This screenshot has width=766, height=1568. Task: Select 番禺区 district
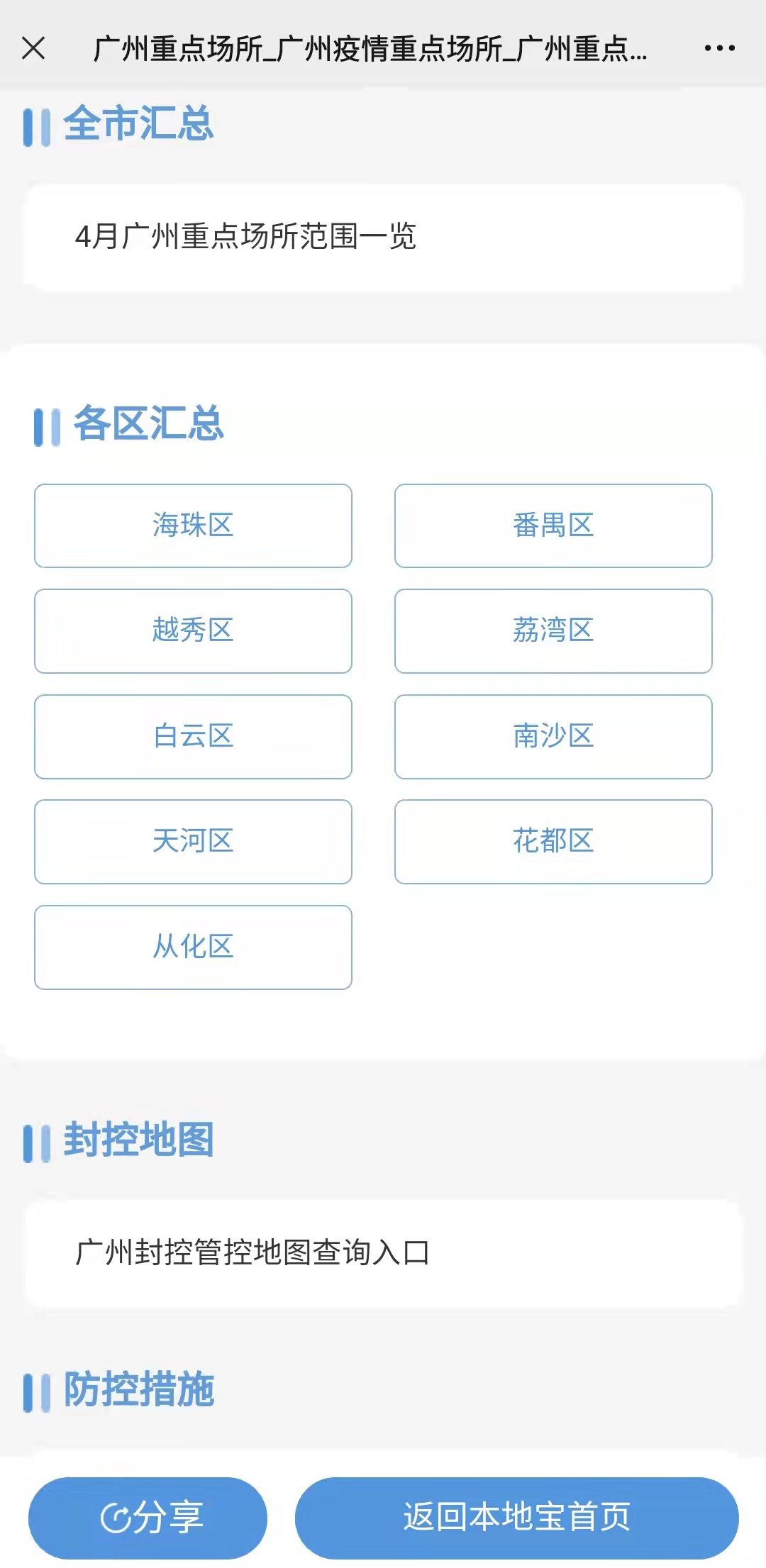pyautogui.click(x=553, y=526)
